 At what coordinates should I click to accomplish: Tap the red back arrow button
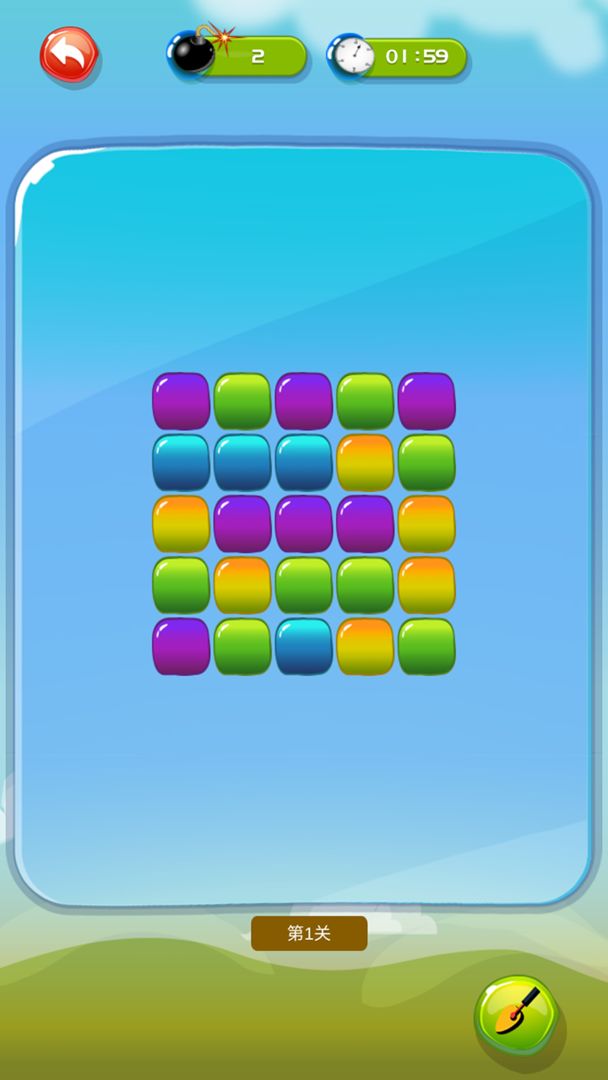coord(69,55)
